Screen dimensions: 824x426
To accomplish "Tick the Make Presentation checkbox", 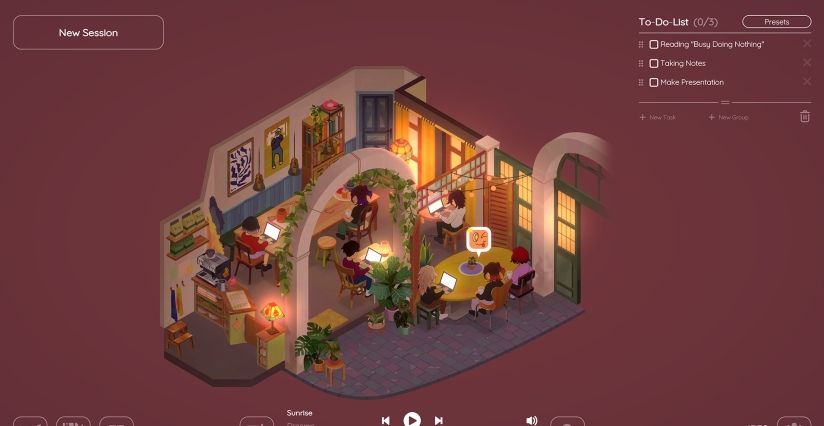I will tap(654, 82).
